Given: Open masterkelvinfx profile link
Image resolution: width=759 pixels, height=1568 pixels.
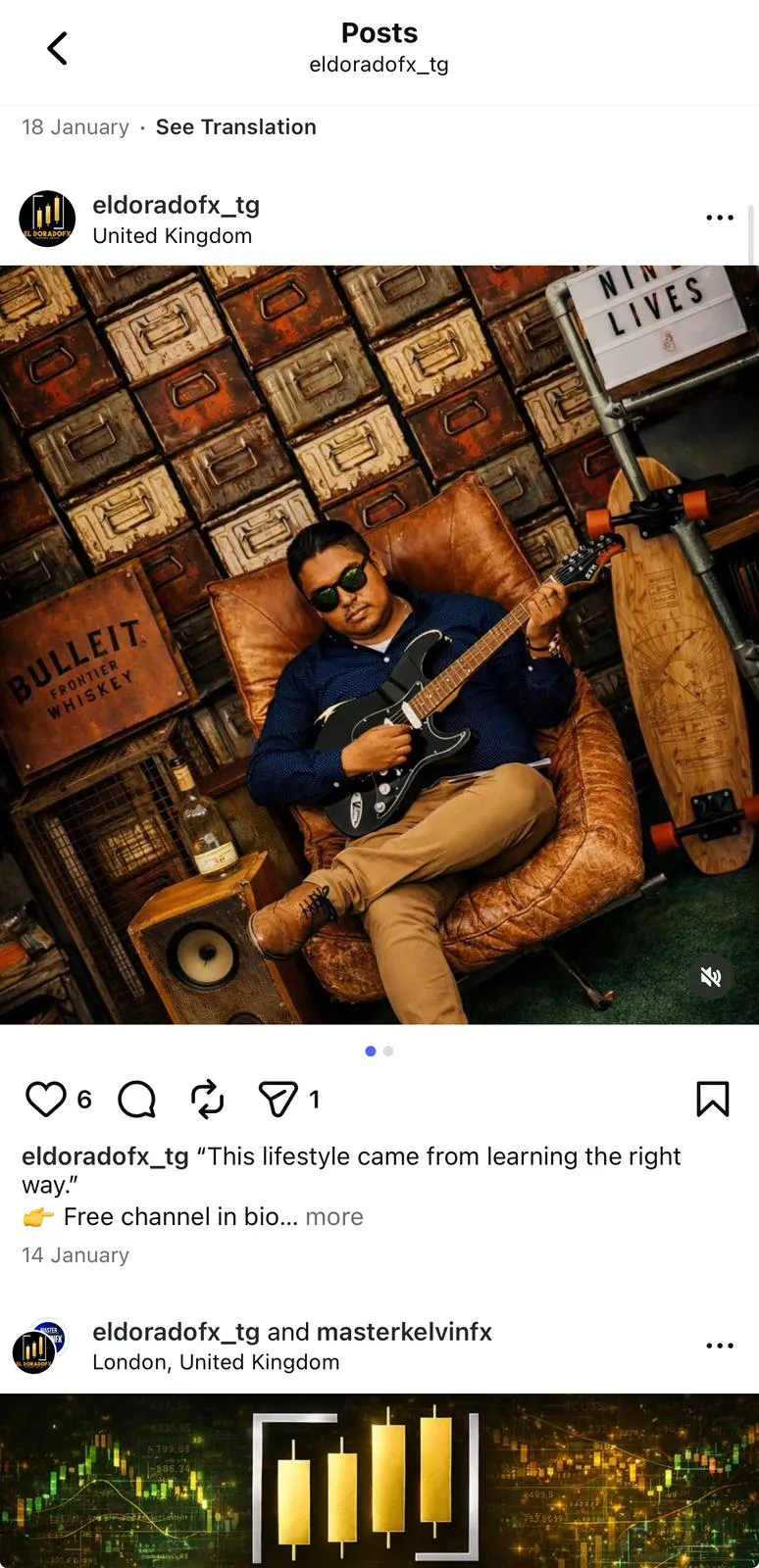Looking at the screenshot, I should click(x=404, y=1332).
